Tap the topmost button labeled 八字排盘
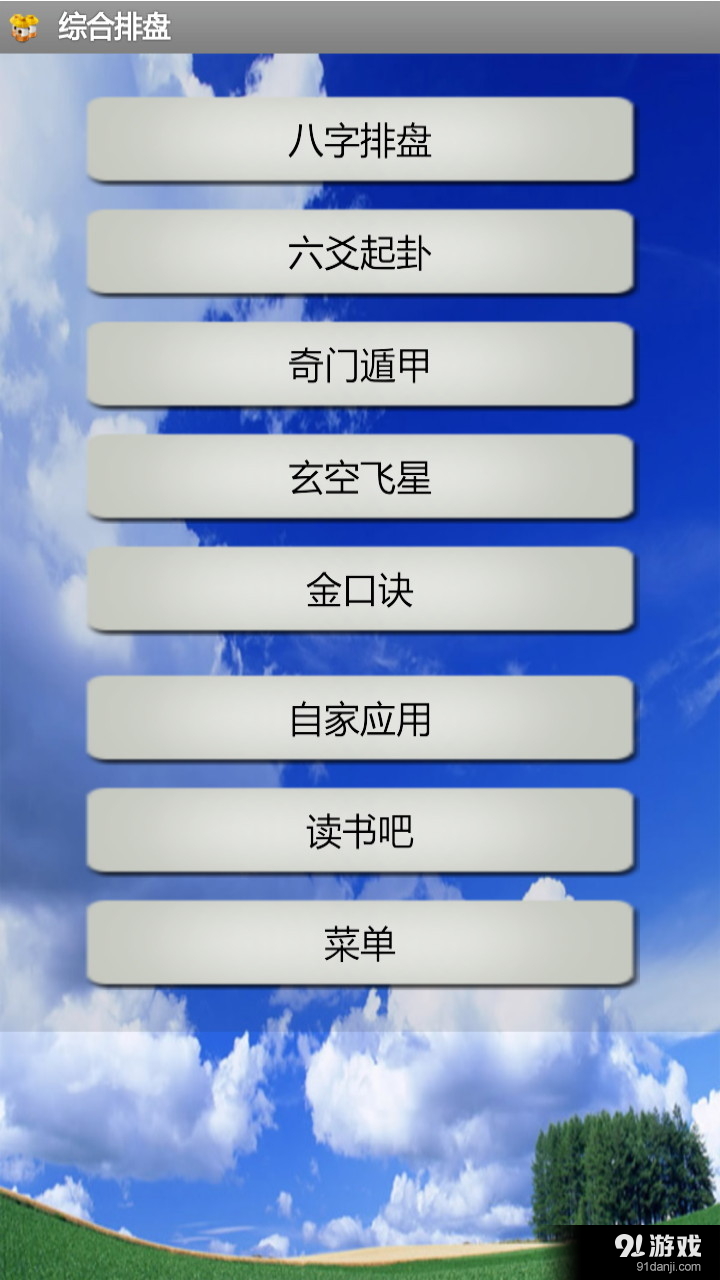The width and height of the screenshot is (720, 1280). (360, 143)
